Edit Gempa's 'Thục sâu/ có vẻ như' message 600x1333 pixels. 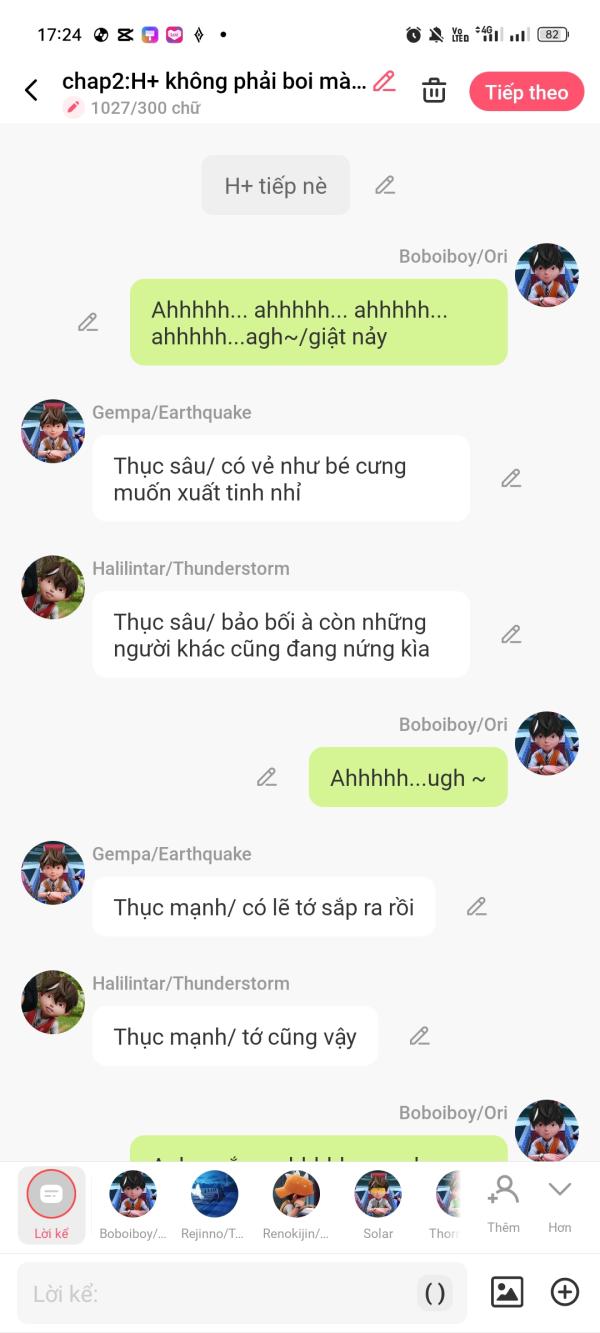(x=511, y=478)
